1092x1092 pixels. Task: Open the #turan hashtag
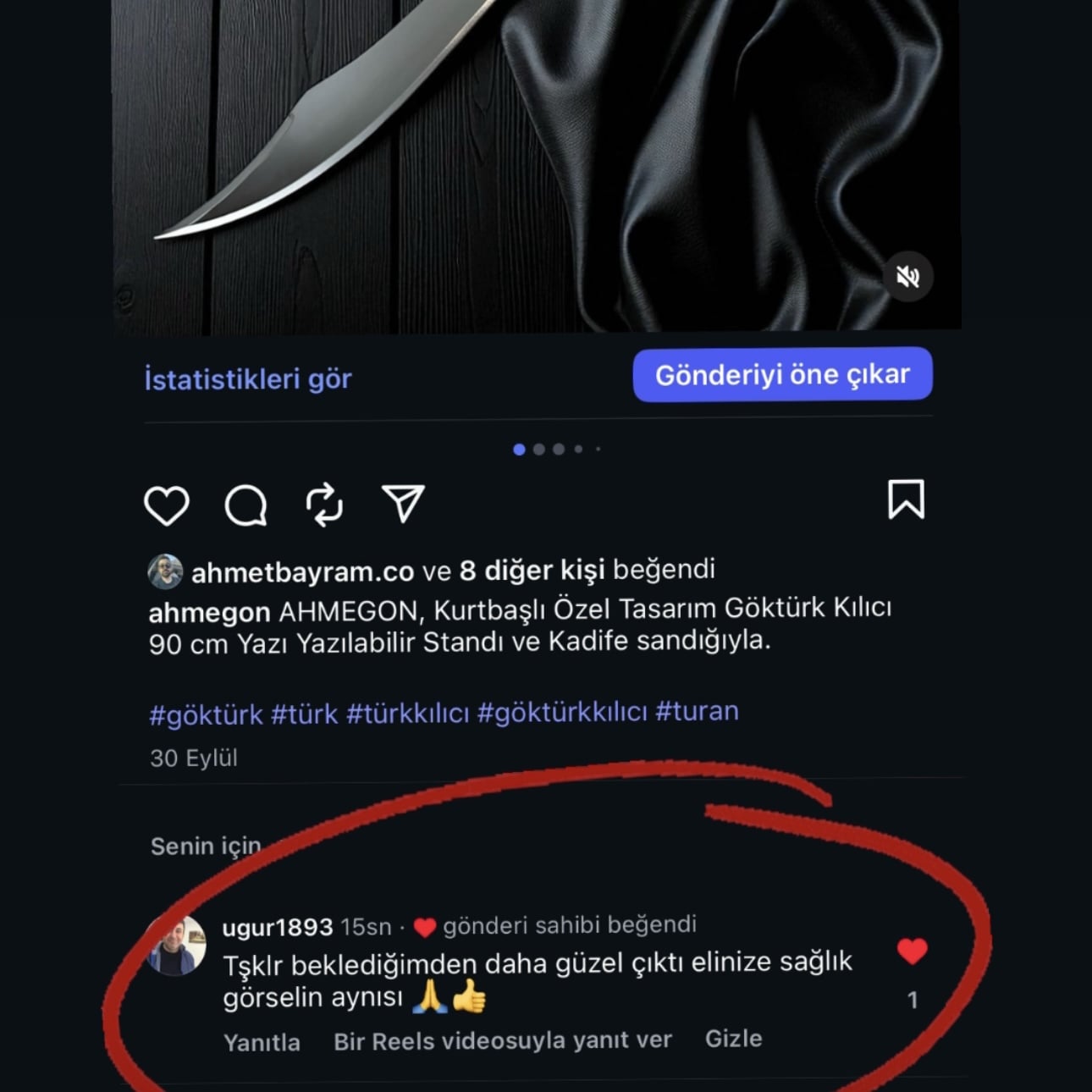(697, 711)
